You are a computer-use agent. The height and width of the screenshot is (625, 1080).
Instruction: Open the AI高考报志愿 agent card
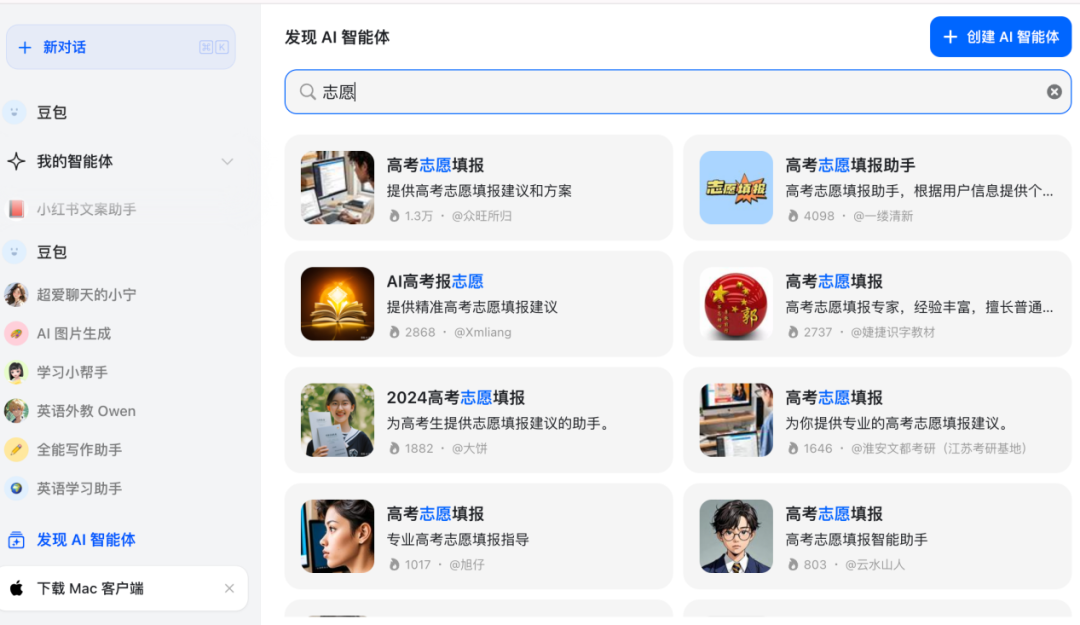pos(478,304)
